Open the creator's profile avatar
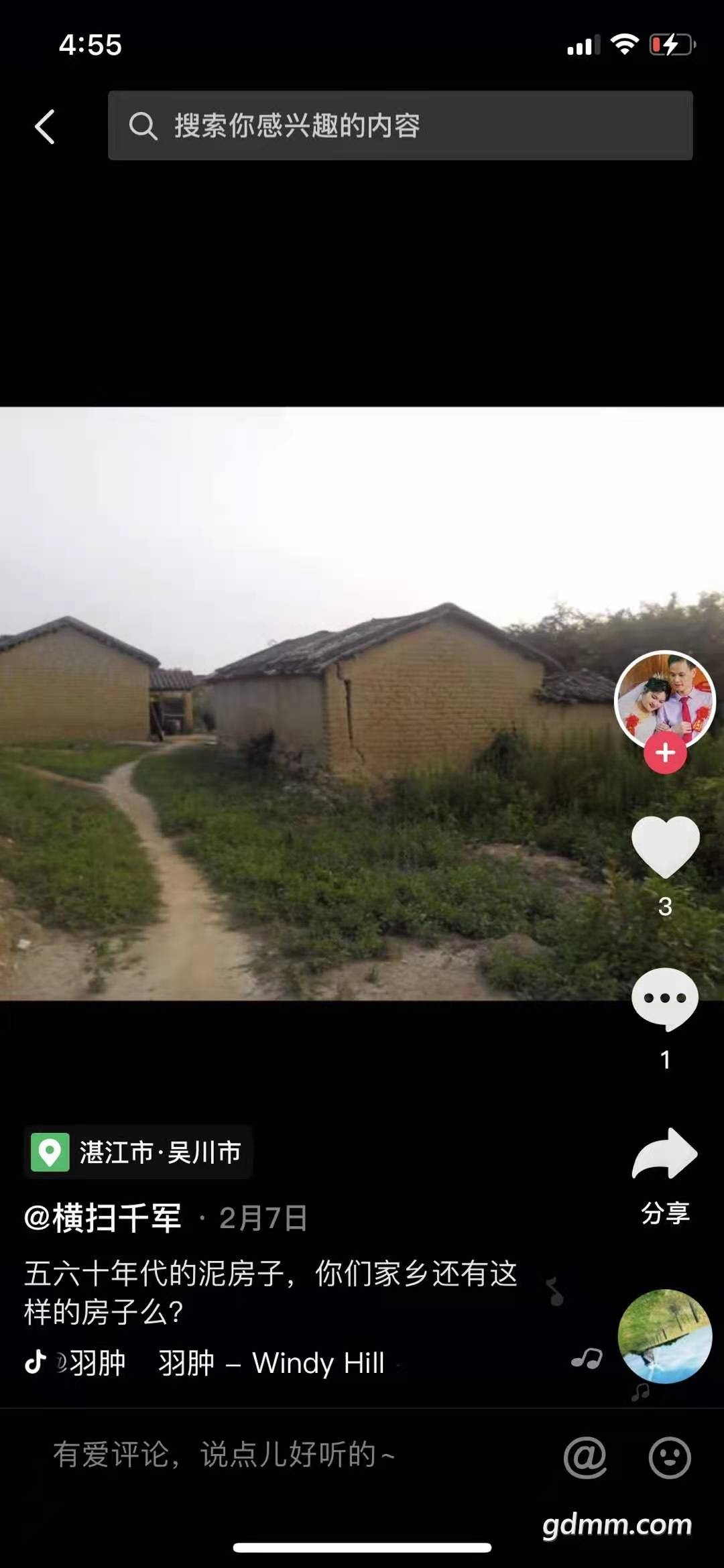This screenshot has width=724, height=1568. (x=664, y=698)
